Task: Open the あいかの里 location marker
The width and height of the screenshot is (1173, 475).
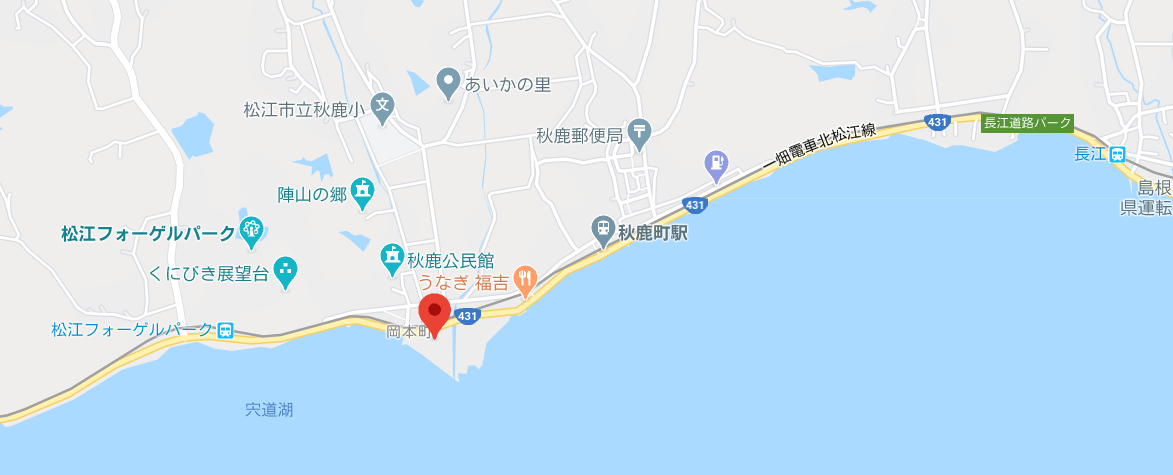Action: pyautogui.click(x=449, y=84)
